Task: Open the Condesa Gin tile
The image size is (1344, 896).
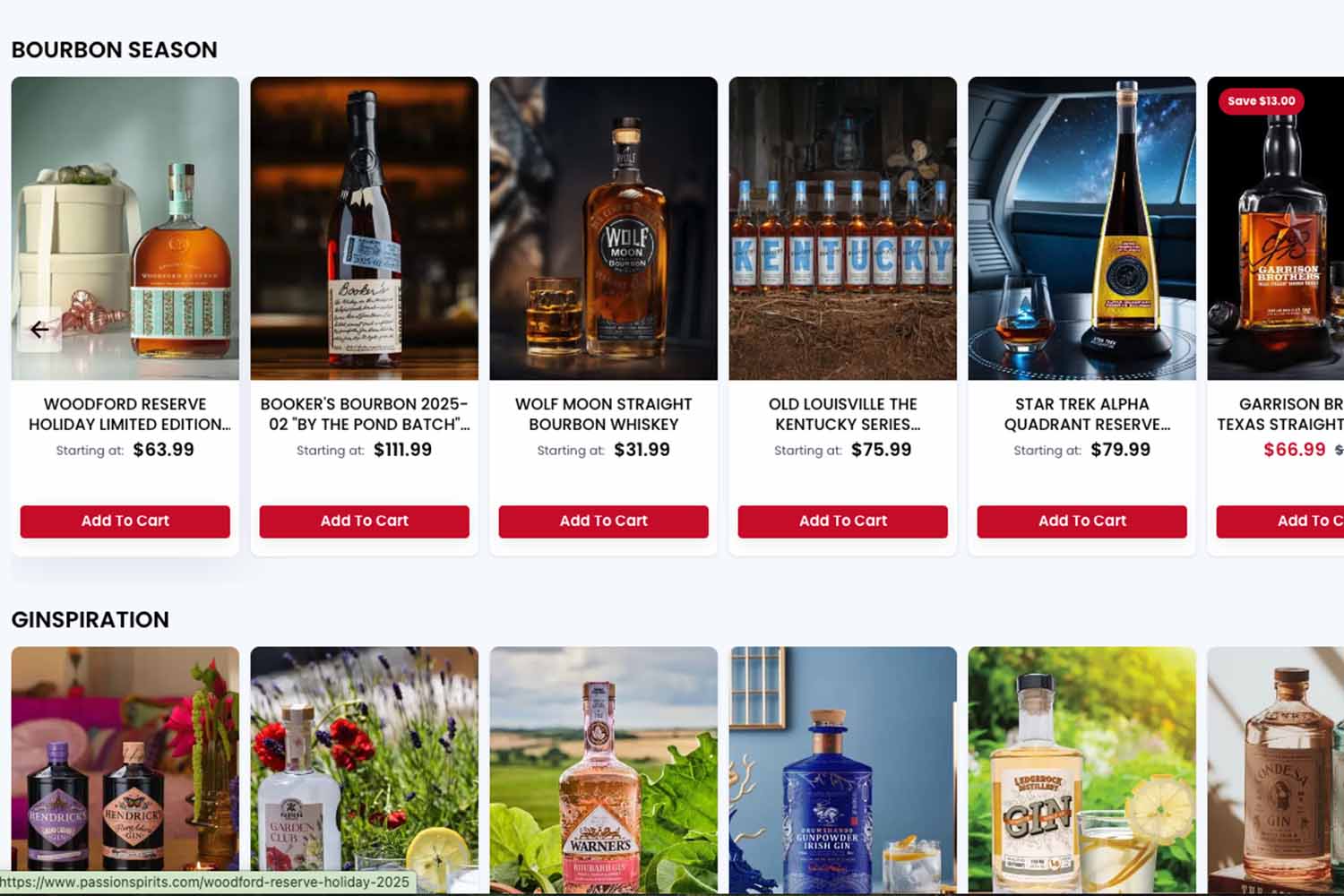Action: (1277, 771)
